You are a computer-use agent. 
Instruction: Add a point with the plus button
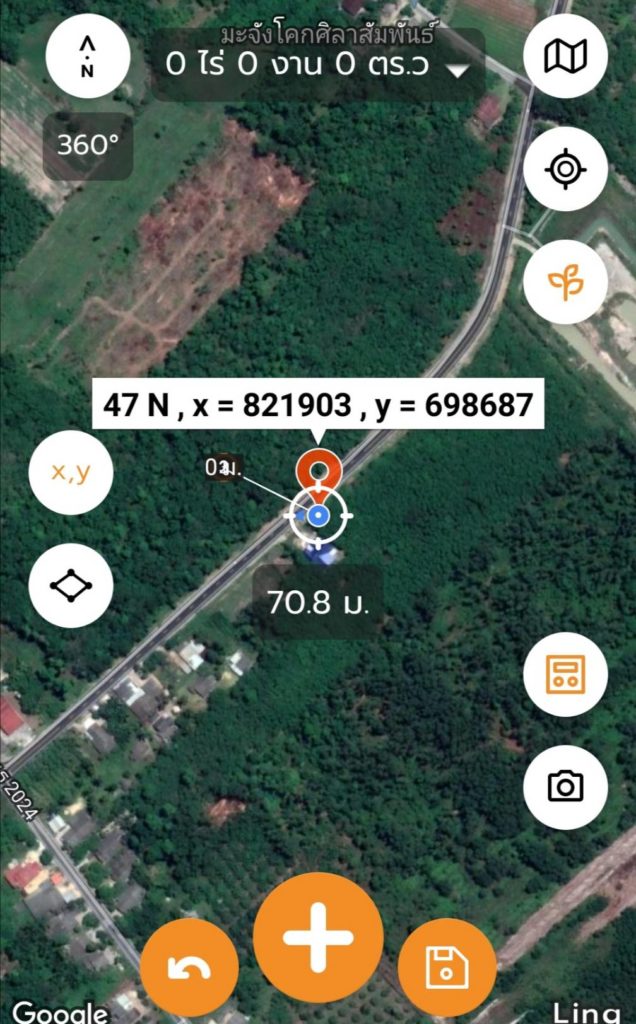tap(318, 937)
